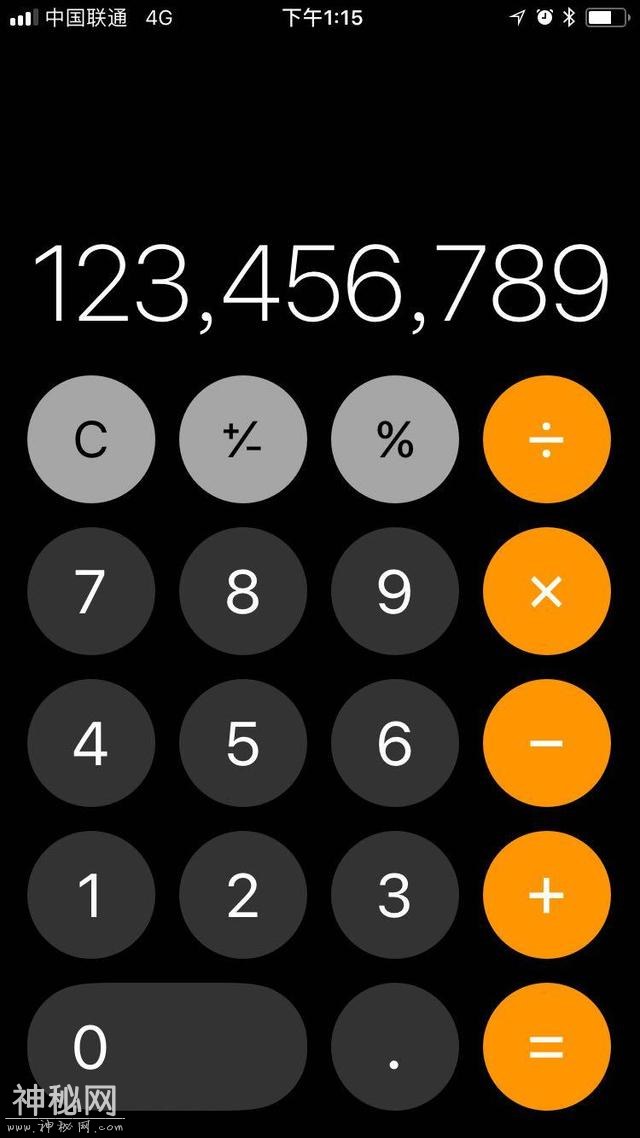The height and width of the screenshot is (1138, 640).
Task: Enter the digit 1
Action: click(x=91, y=895)
